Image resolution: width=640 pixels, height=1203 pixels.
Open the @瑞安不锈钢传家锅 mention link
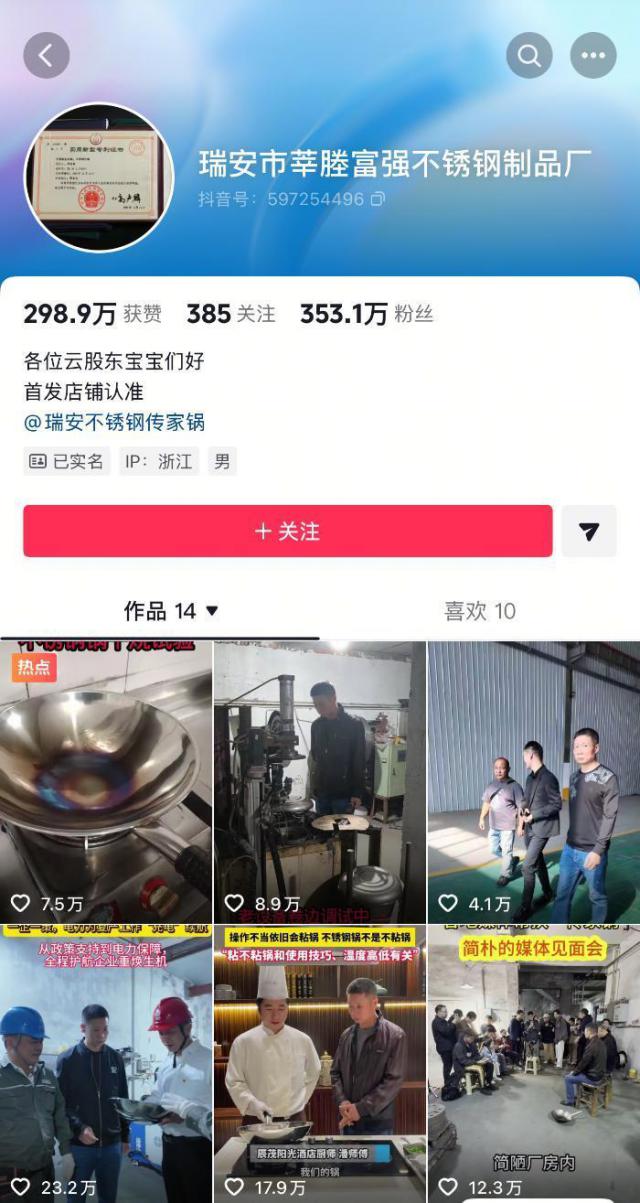114,422
